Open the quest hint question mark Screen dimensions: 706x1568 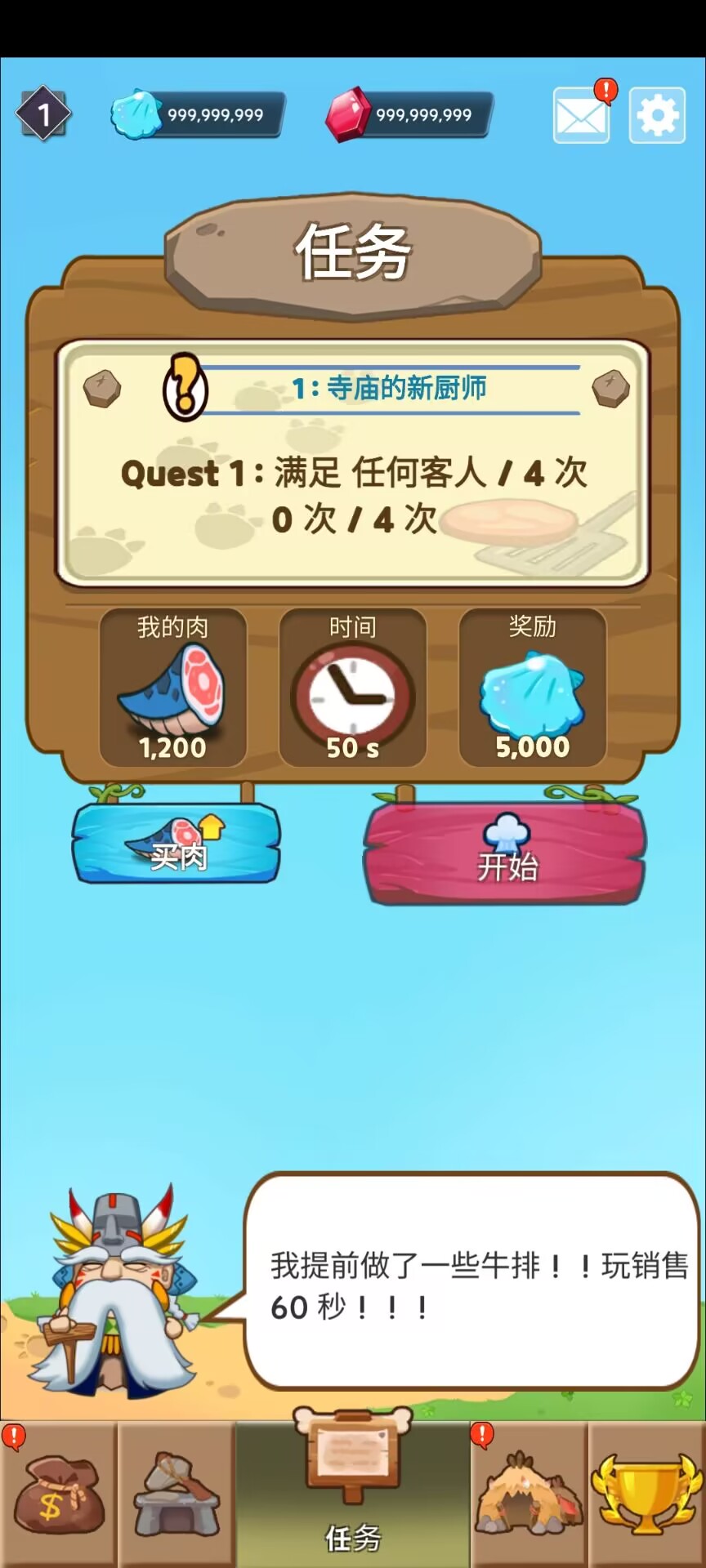coord(185,387)
